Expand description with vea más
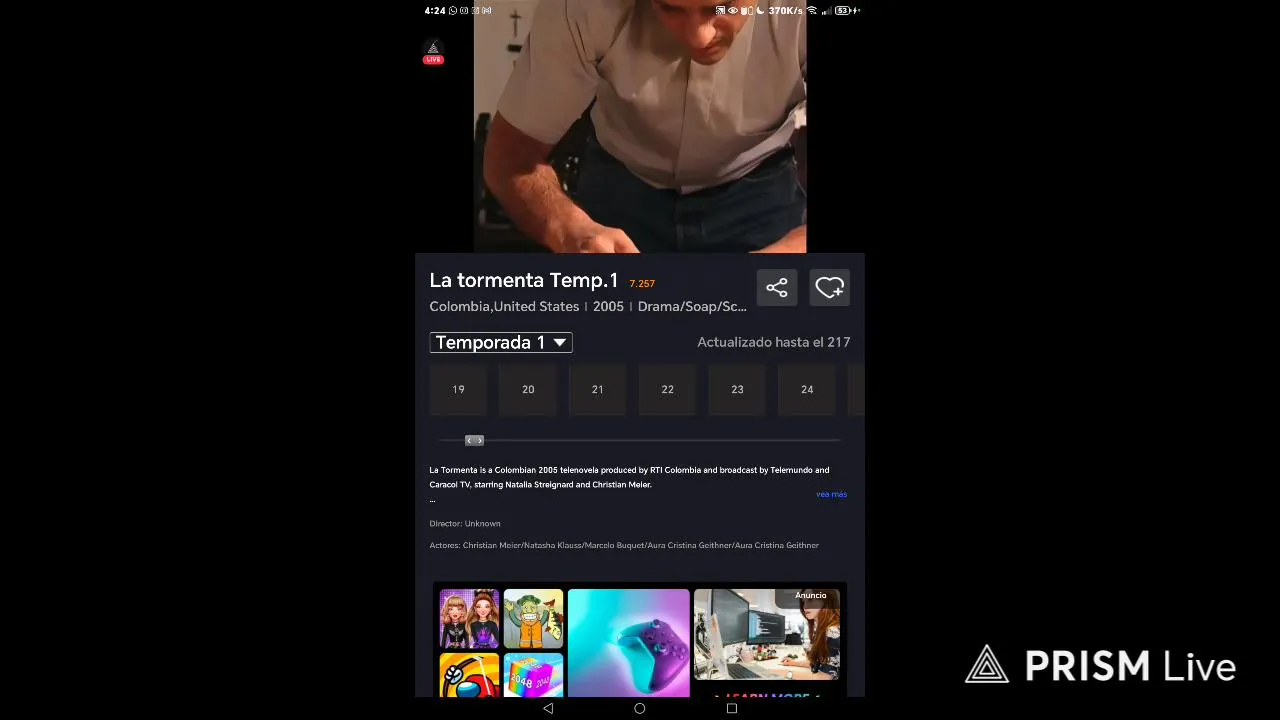 pos(831,494)
